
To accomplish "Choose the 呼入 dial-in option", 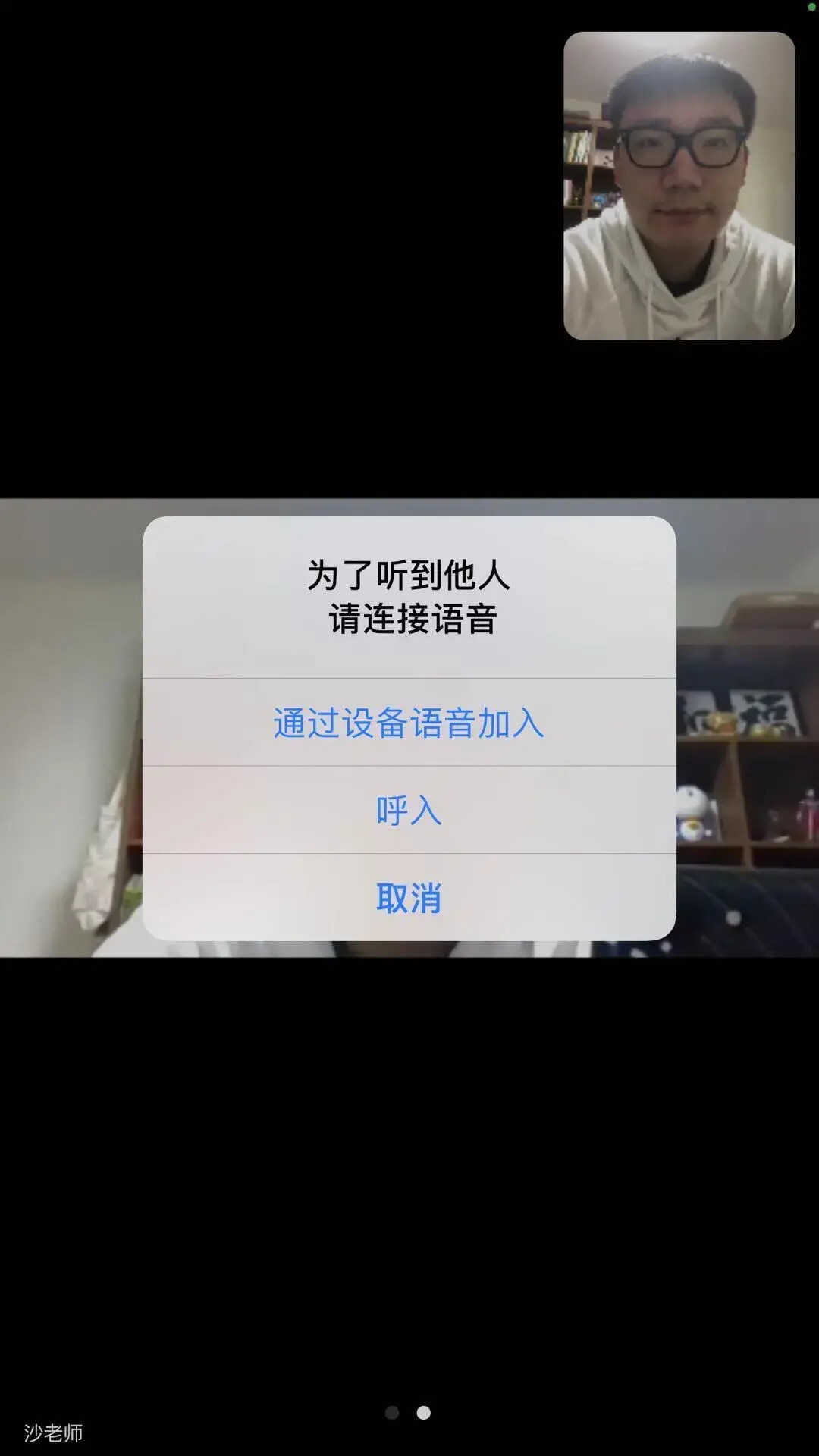I will click(409, 810).
